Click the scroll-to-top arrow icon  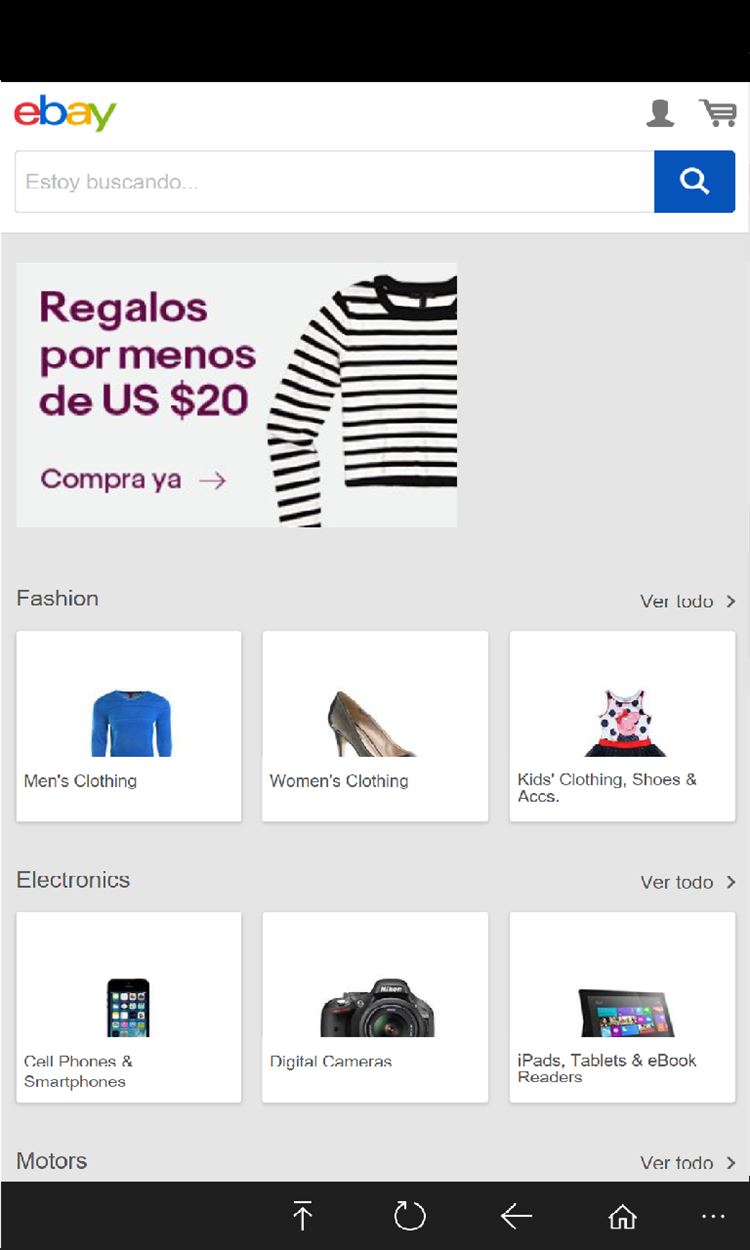coord(302,1216)
